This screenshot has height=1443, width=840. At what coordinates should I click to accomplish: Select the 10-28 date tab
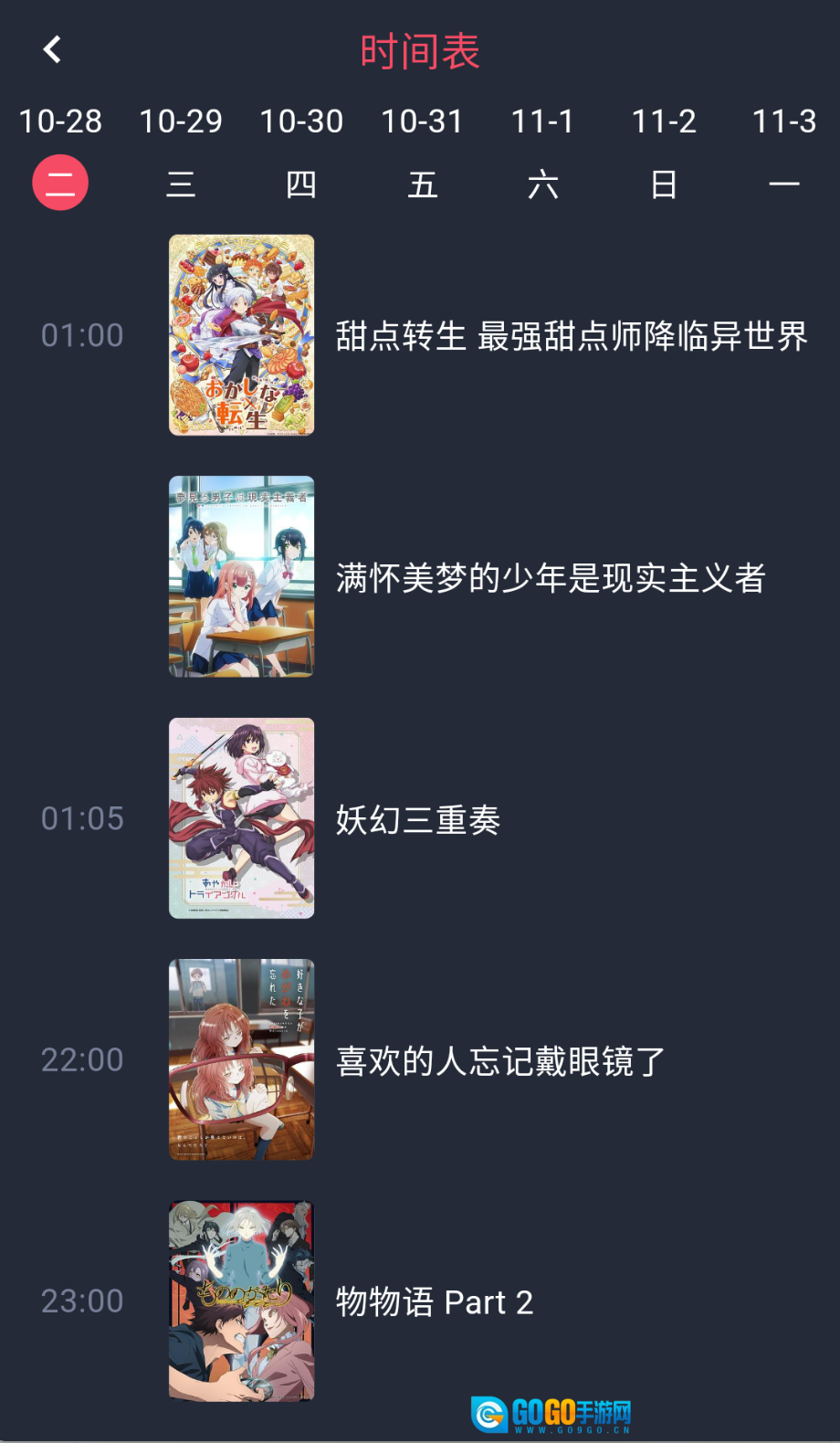click(x=60, y=153)
